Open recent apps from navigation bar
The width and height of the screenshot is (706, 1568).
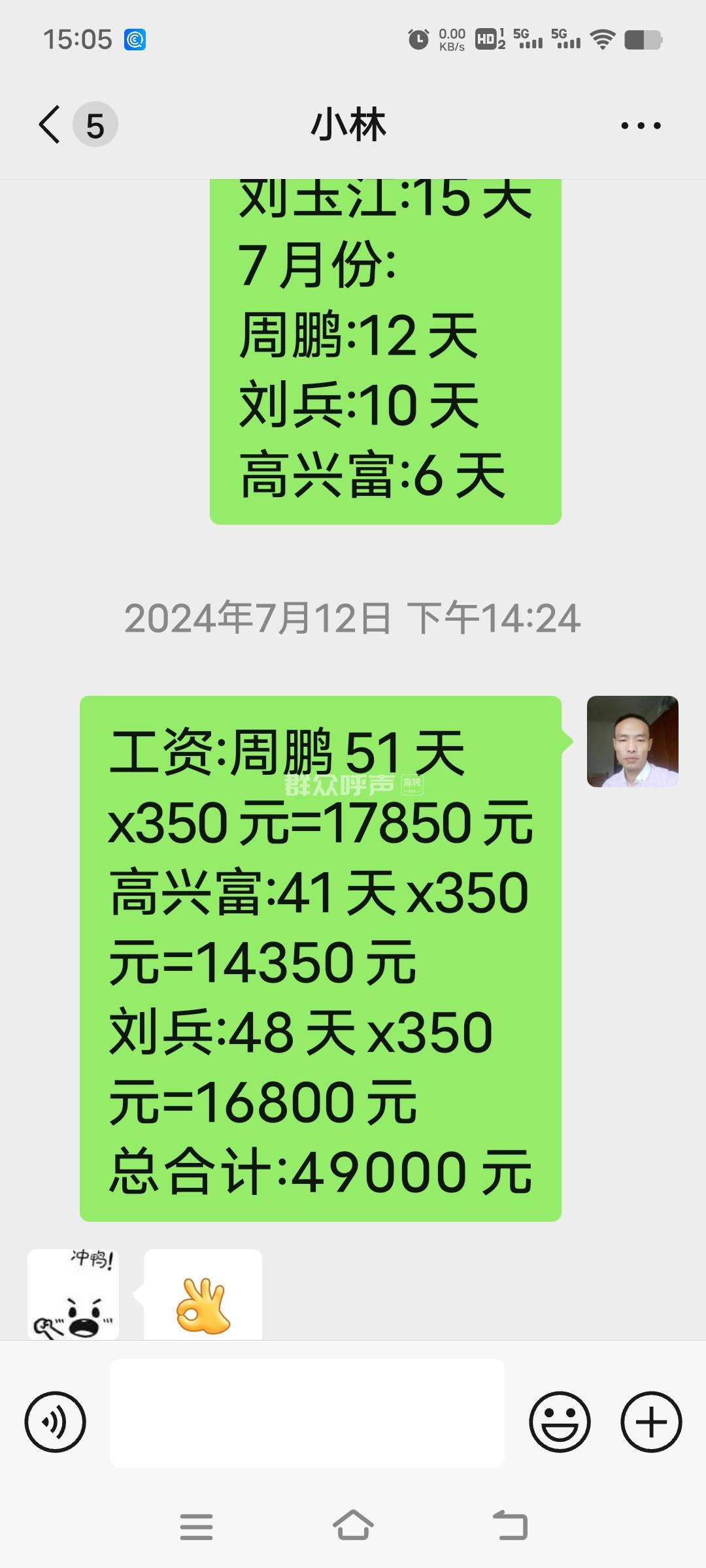(196, 1526)
